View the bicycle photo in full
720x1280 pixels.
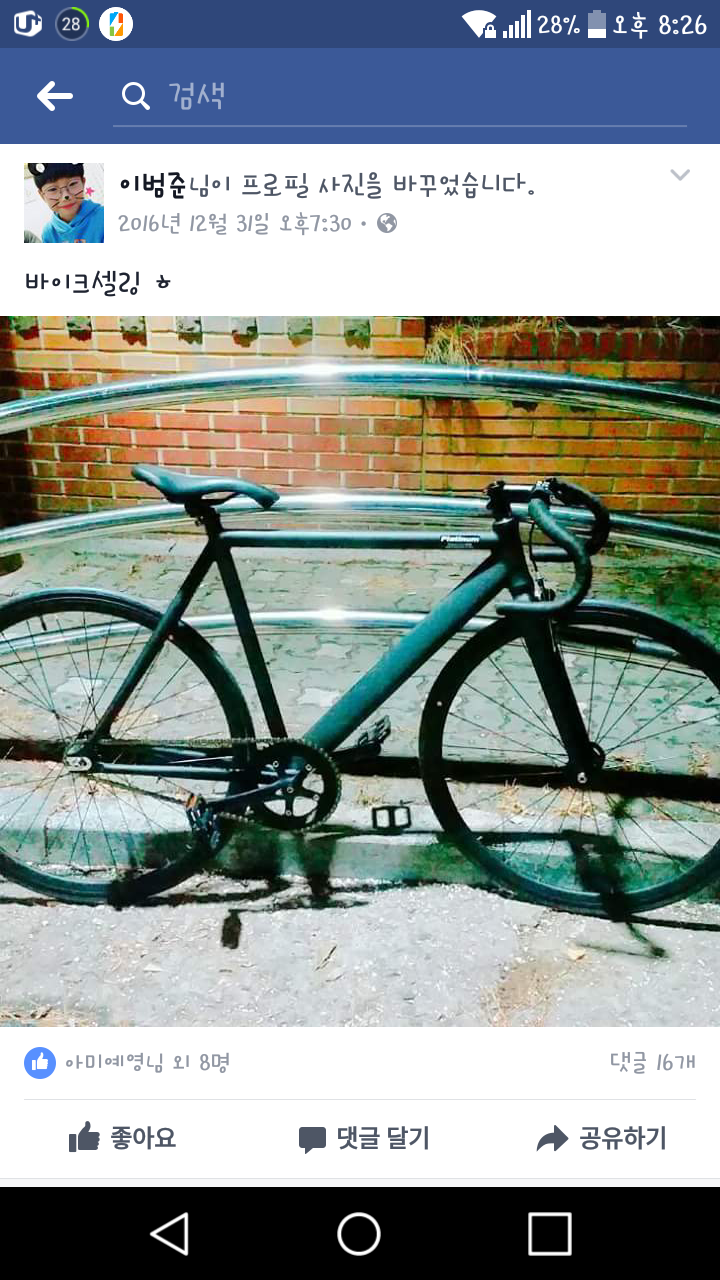coord(360,670)
